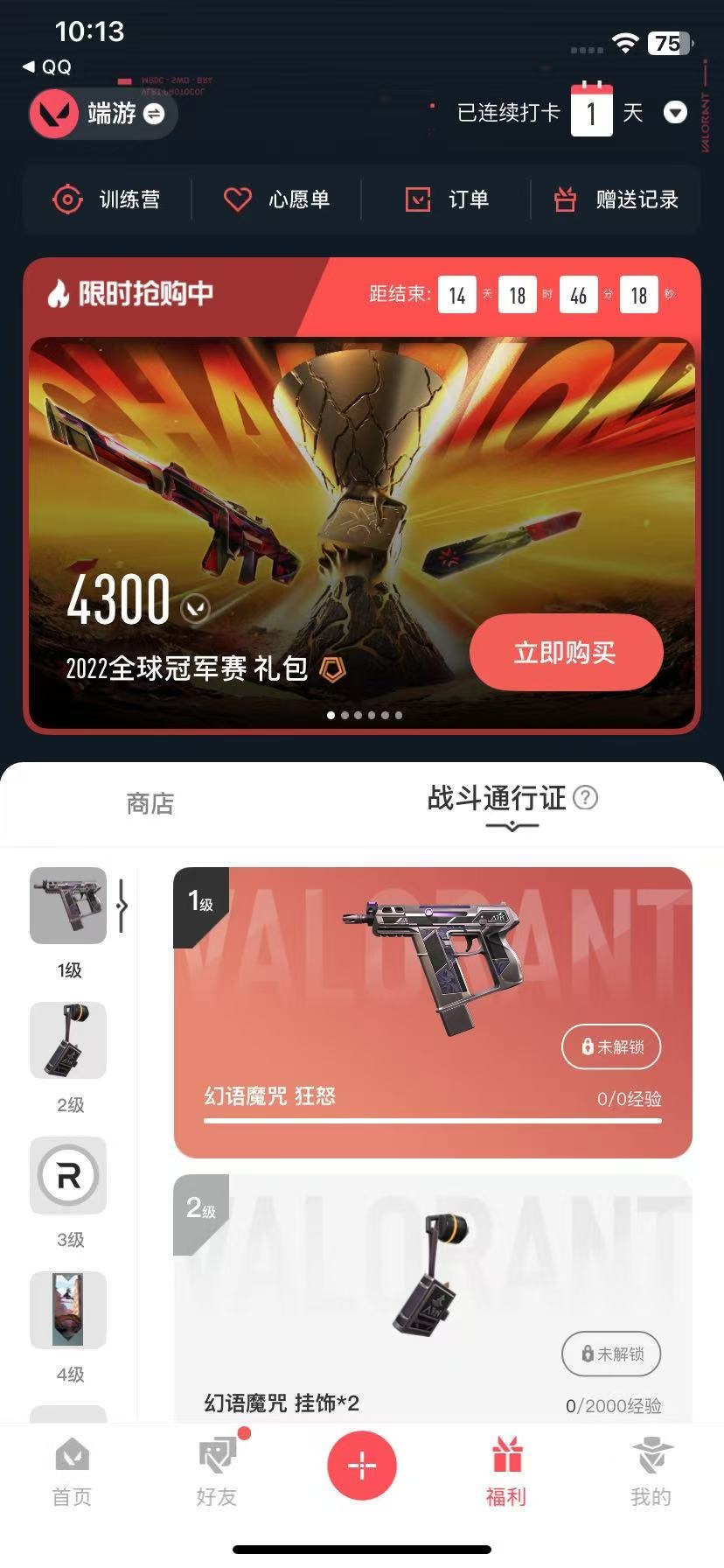Select level 2级 buddy reward thumbnail
This screenshot has width=724, height=1568.
(x=68, y=1040)
